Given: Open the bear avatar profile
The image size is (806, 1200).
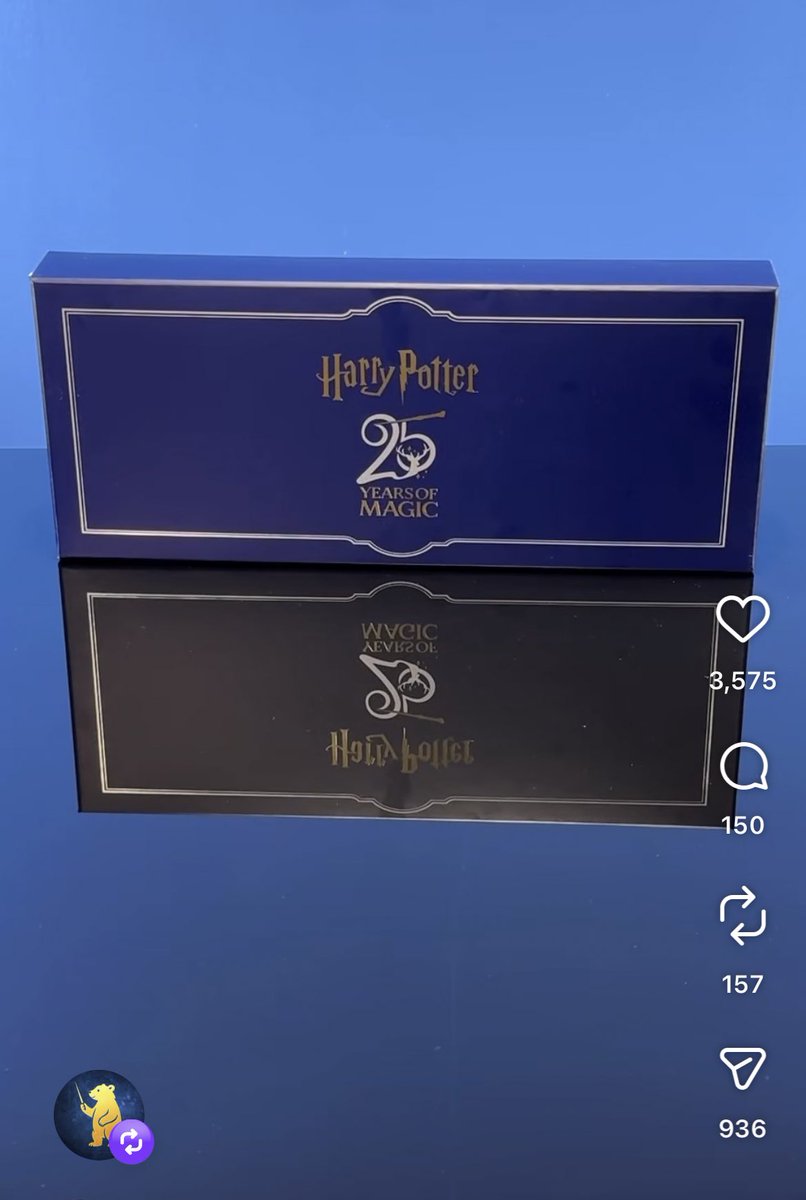Looking at the screenshot, I should (x=97, y=1115).
